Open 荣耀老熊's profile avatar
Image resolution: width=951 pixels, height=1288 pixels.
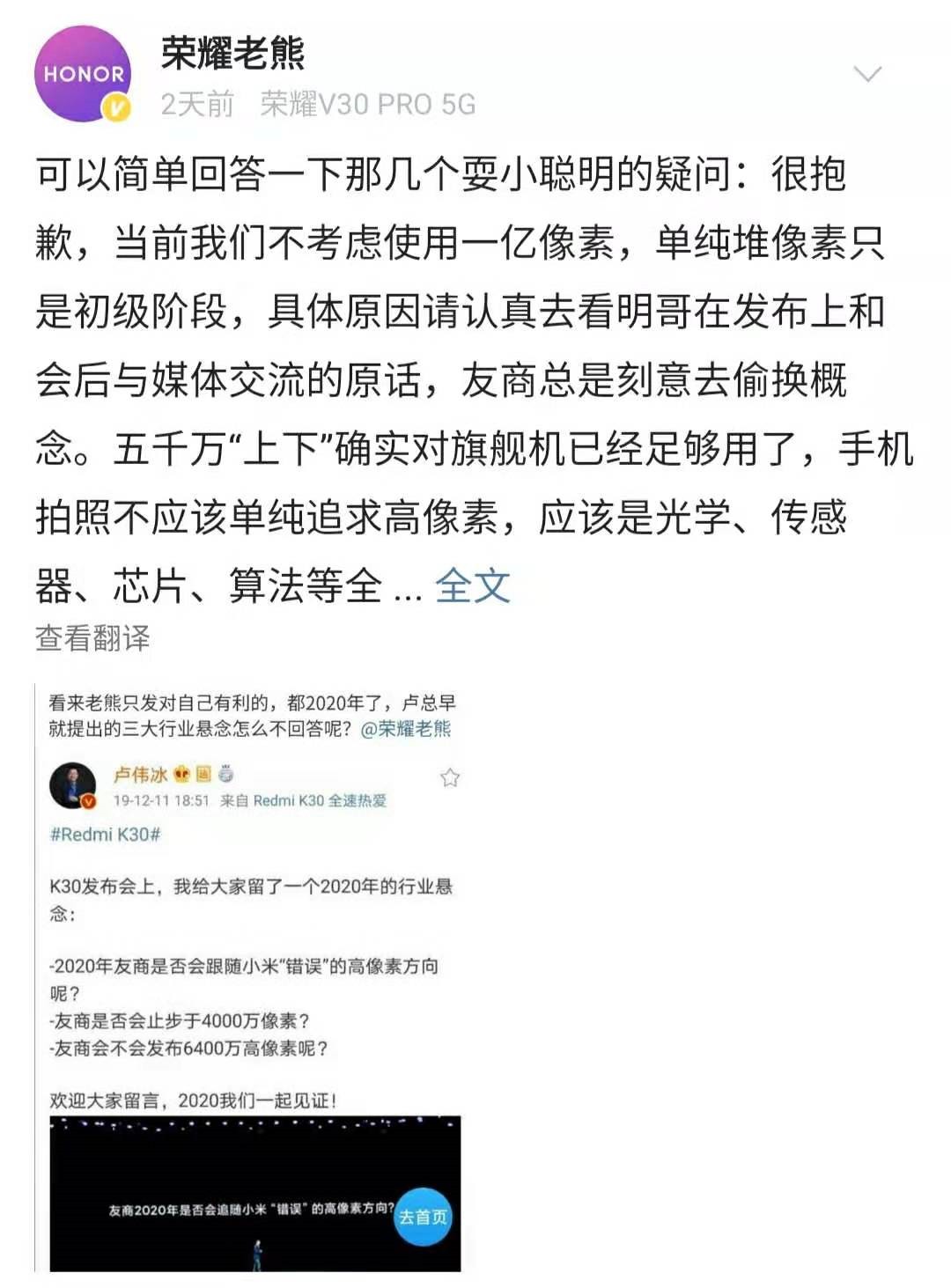point(83,74)
